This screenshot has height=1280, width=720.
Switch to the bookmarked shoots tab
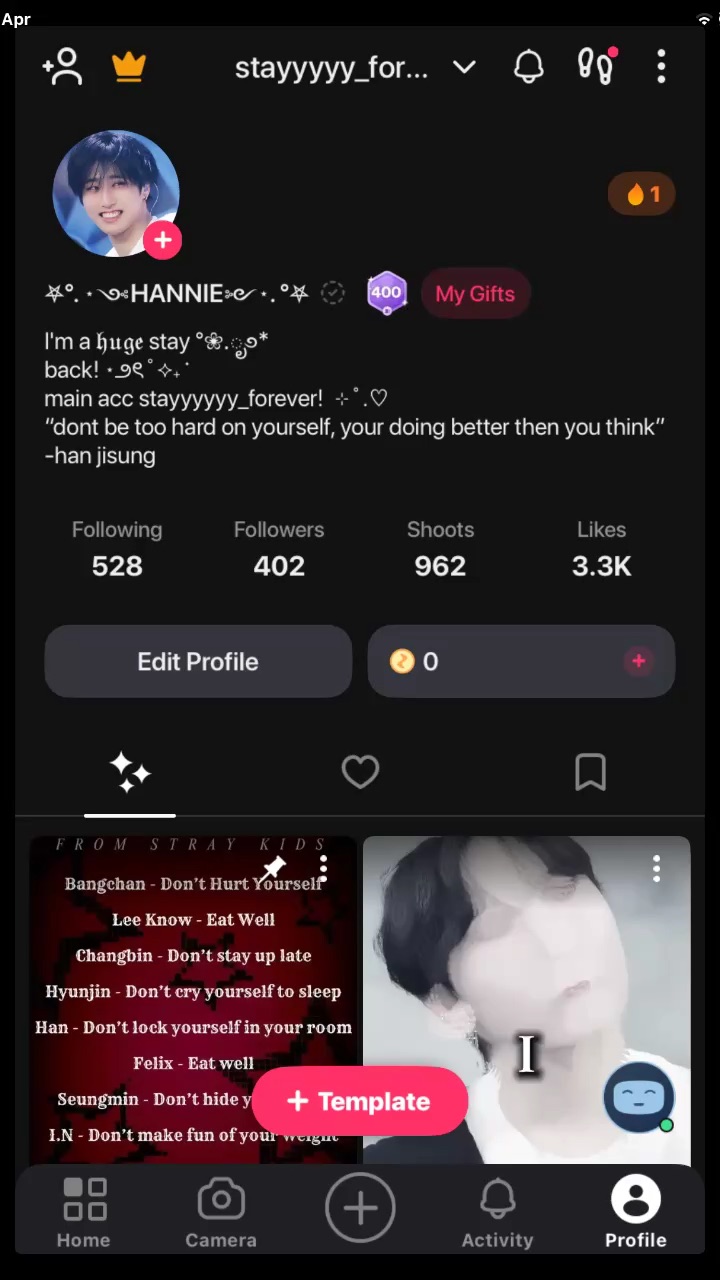pyautogui.click(x=590, y=772)
